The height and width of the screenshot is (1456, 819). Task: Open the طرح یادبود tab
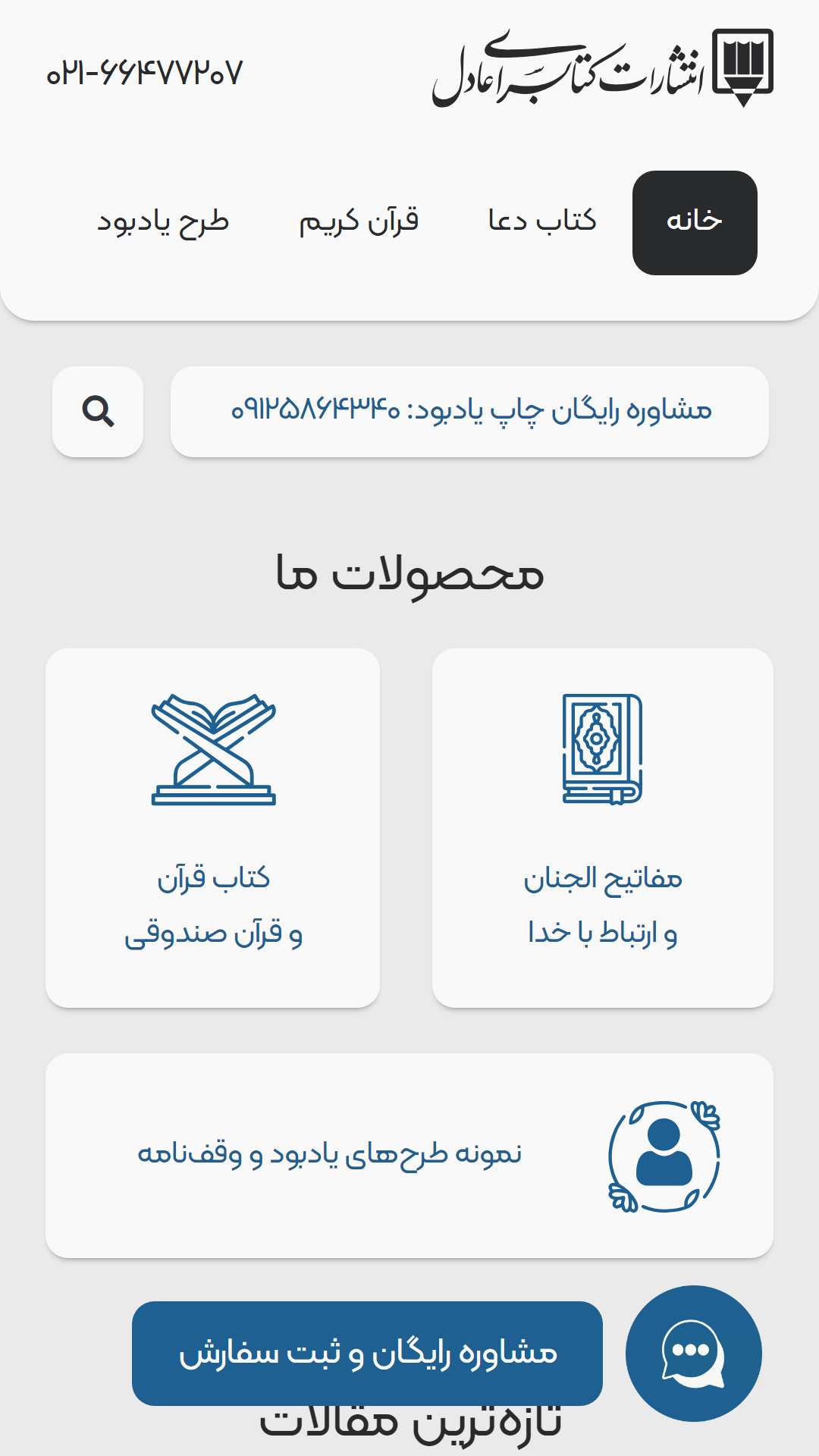163,221
